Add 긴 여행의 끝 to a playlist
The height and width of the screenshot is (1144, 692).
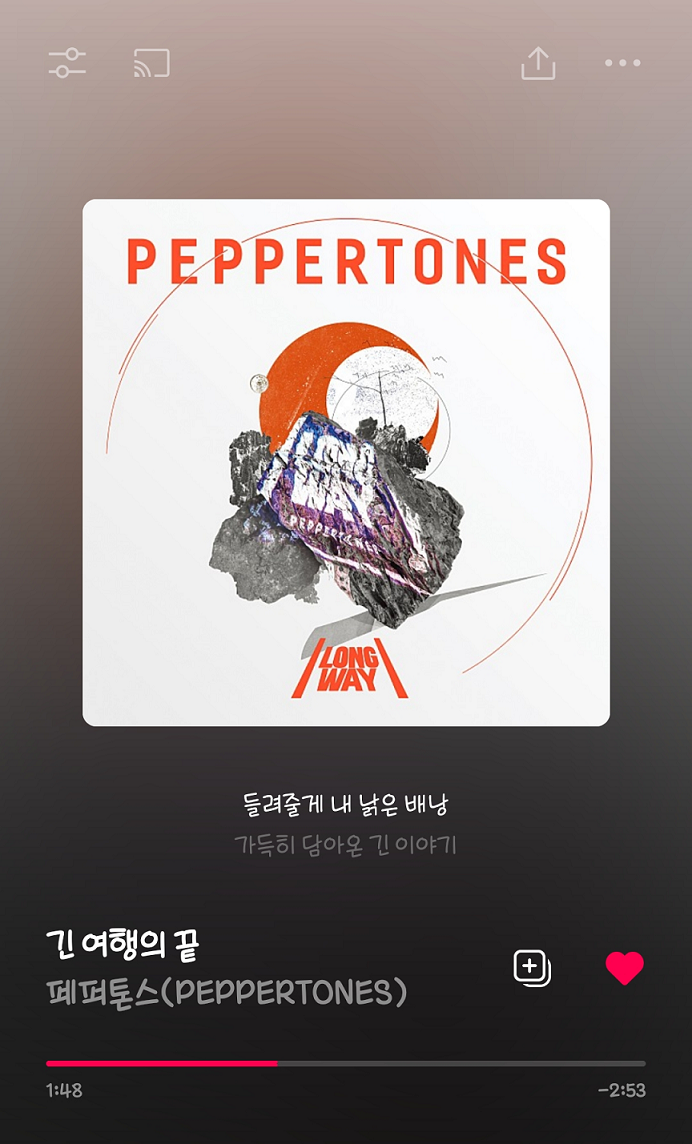click(x=531, y=968)
